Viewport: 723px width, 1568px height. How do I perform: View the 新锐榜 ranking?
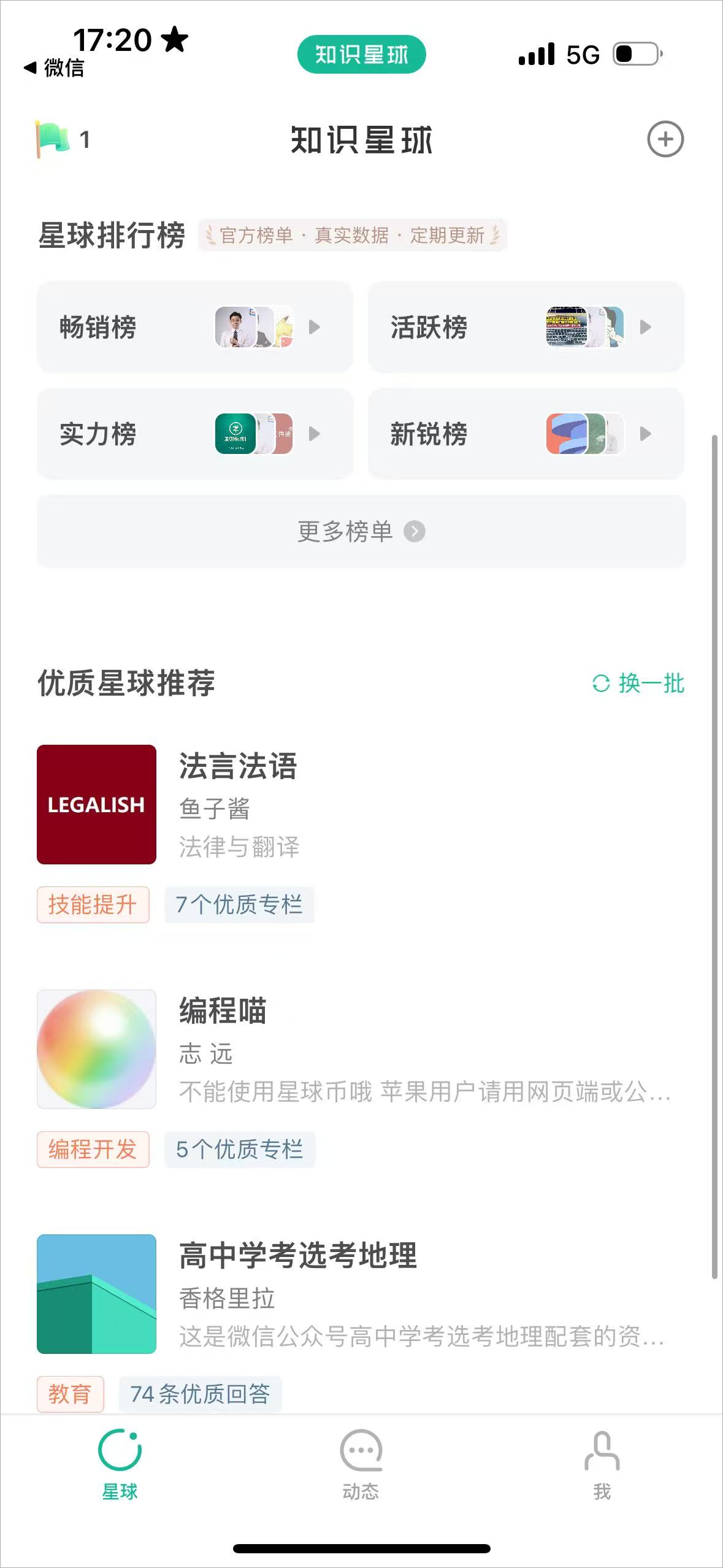click(526, 434)
